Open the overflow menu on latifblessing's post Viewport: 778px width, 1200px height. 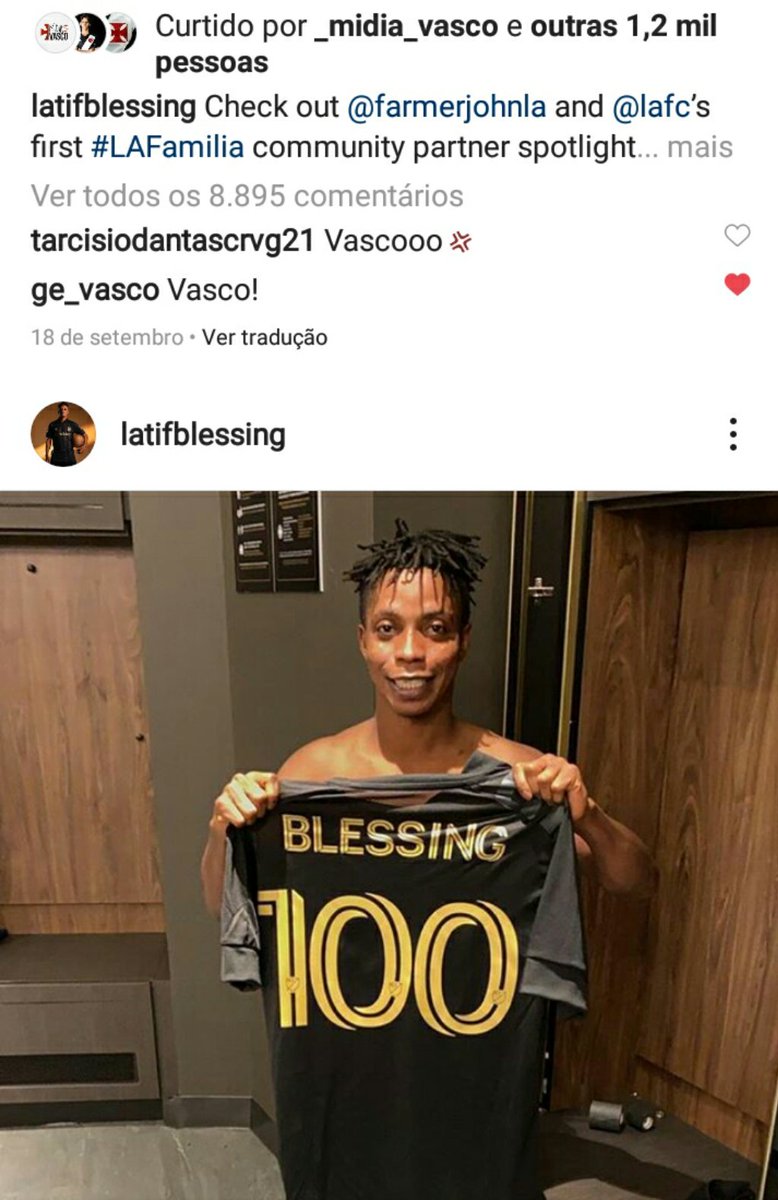(733, 434)
